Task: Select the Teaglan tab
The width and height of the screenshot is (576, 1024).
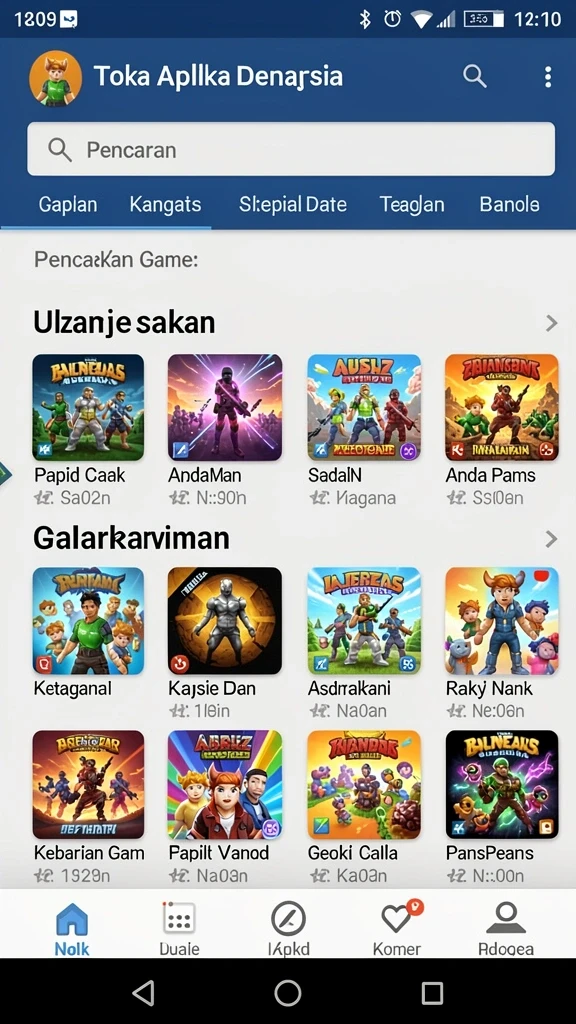Action: (412, 204)
